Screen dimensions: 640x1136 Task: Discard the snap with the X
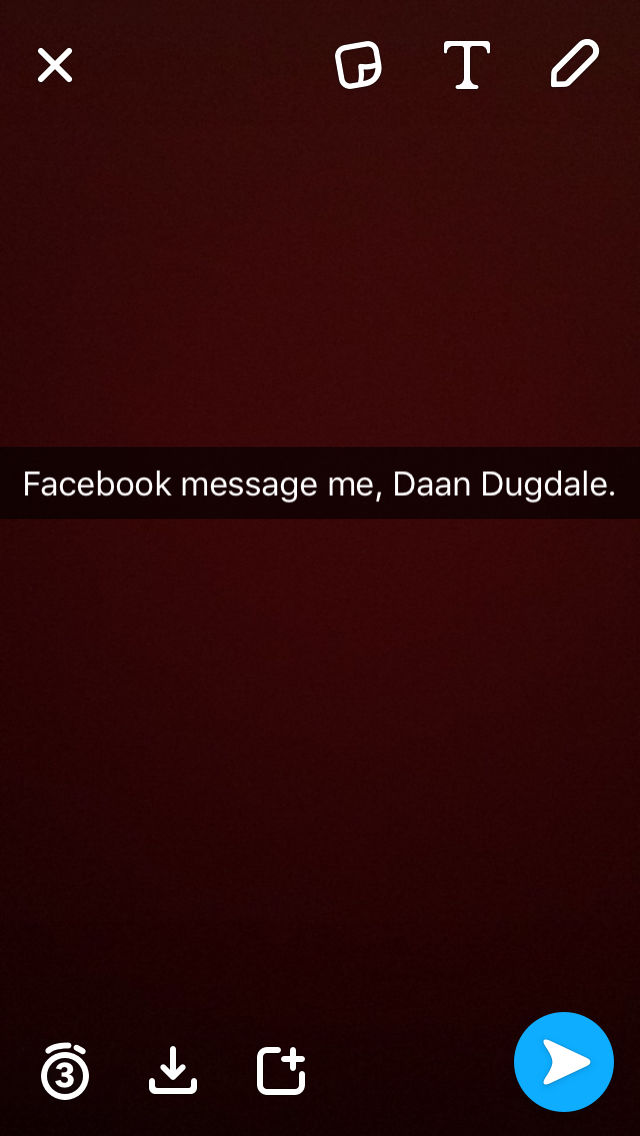click(55, 65)
